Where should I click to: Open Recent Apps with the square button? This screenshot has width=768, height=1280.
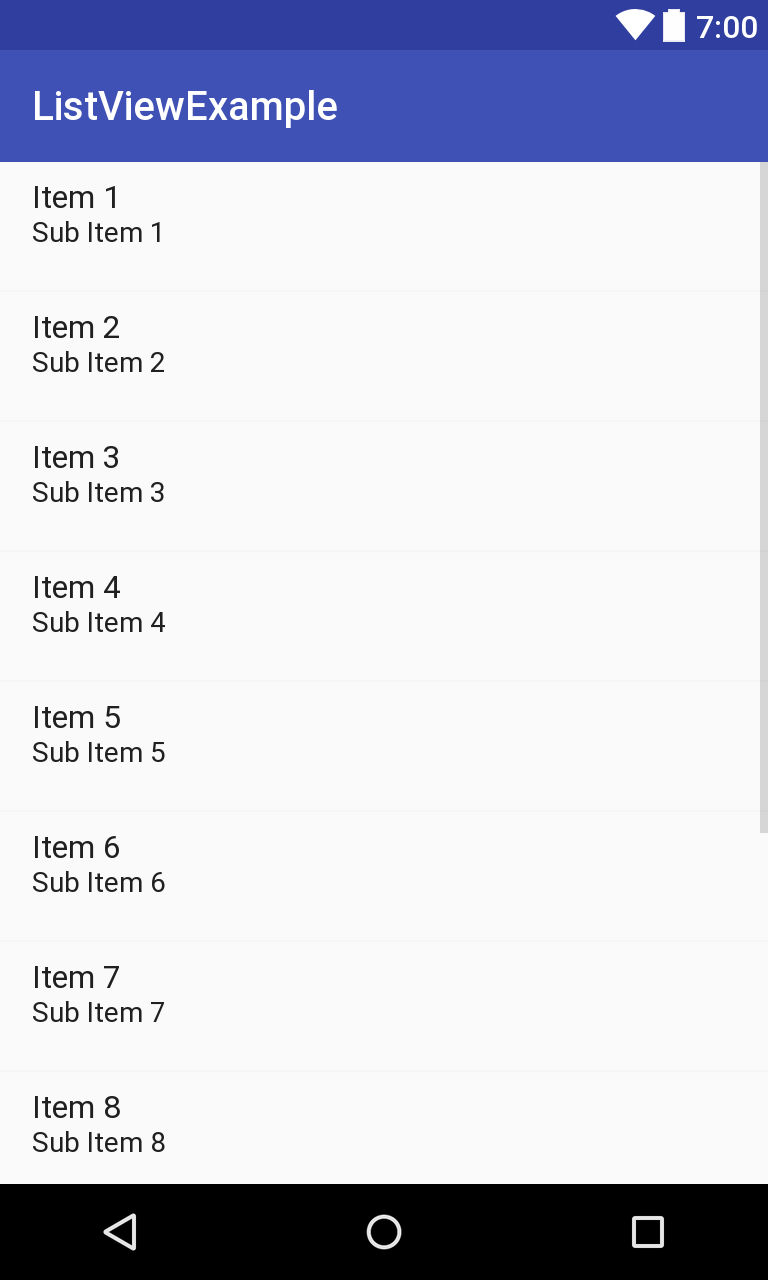point(647,1232)
